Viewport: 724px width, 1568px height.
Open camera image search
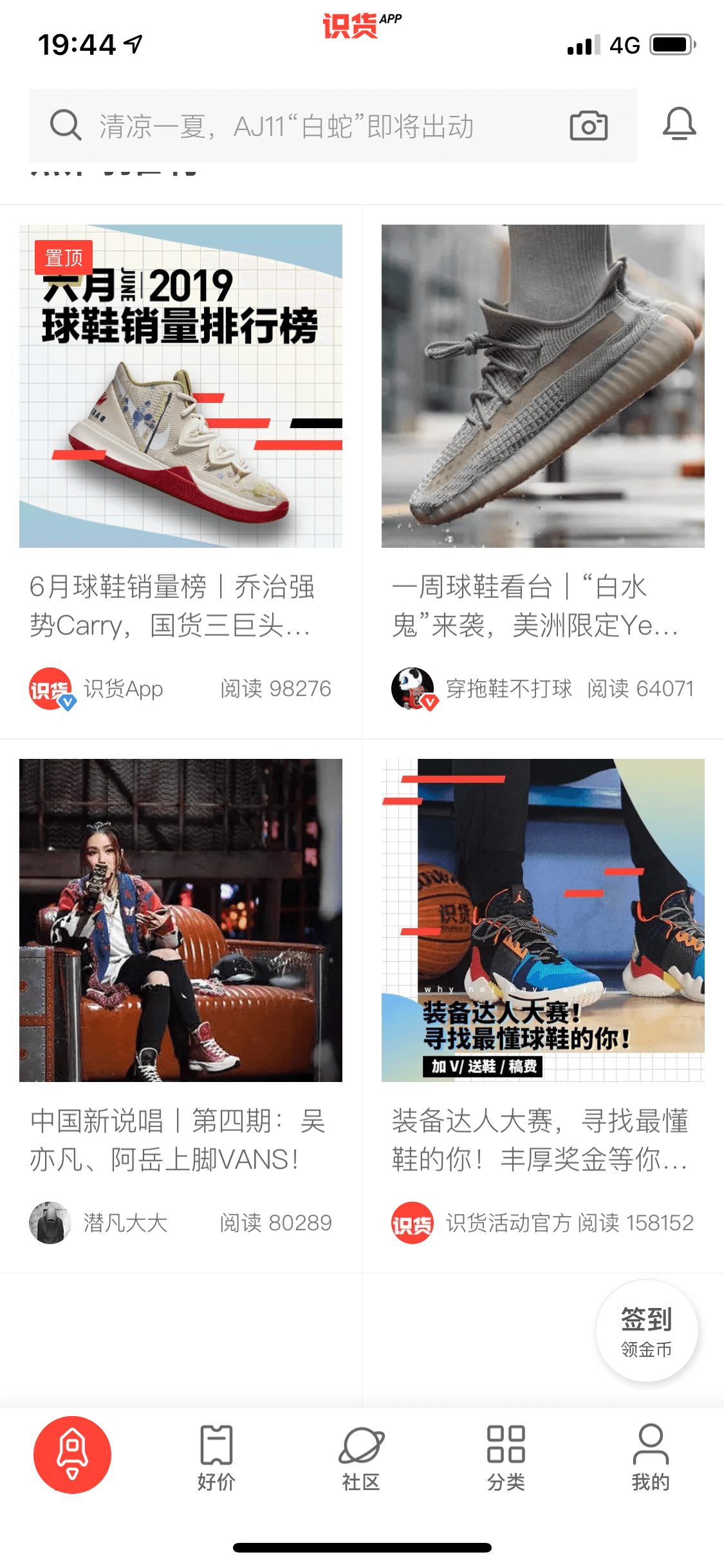588,126
